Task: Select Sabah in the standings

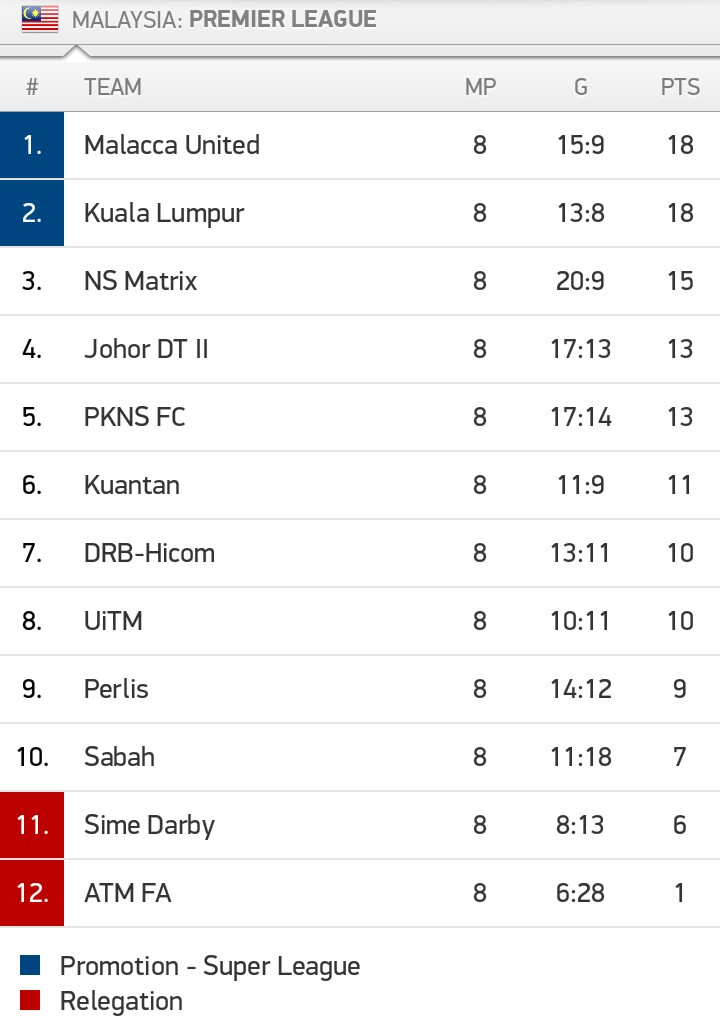Action: (x=119, y=757)
